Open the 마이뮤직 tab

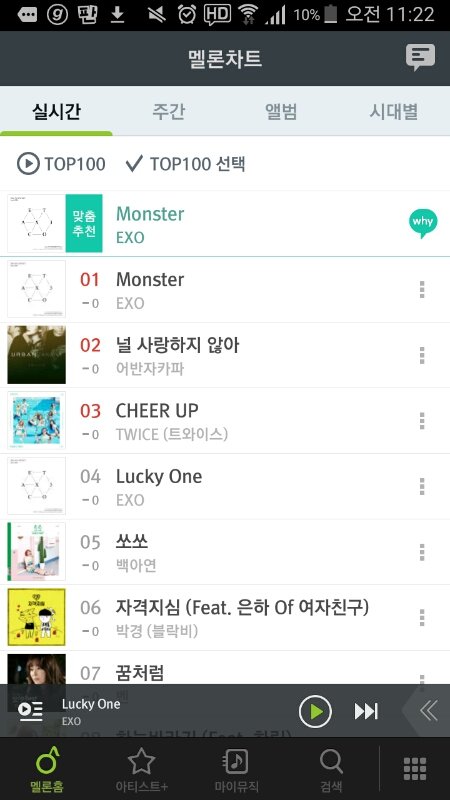[236, 770]
